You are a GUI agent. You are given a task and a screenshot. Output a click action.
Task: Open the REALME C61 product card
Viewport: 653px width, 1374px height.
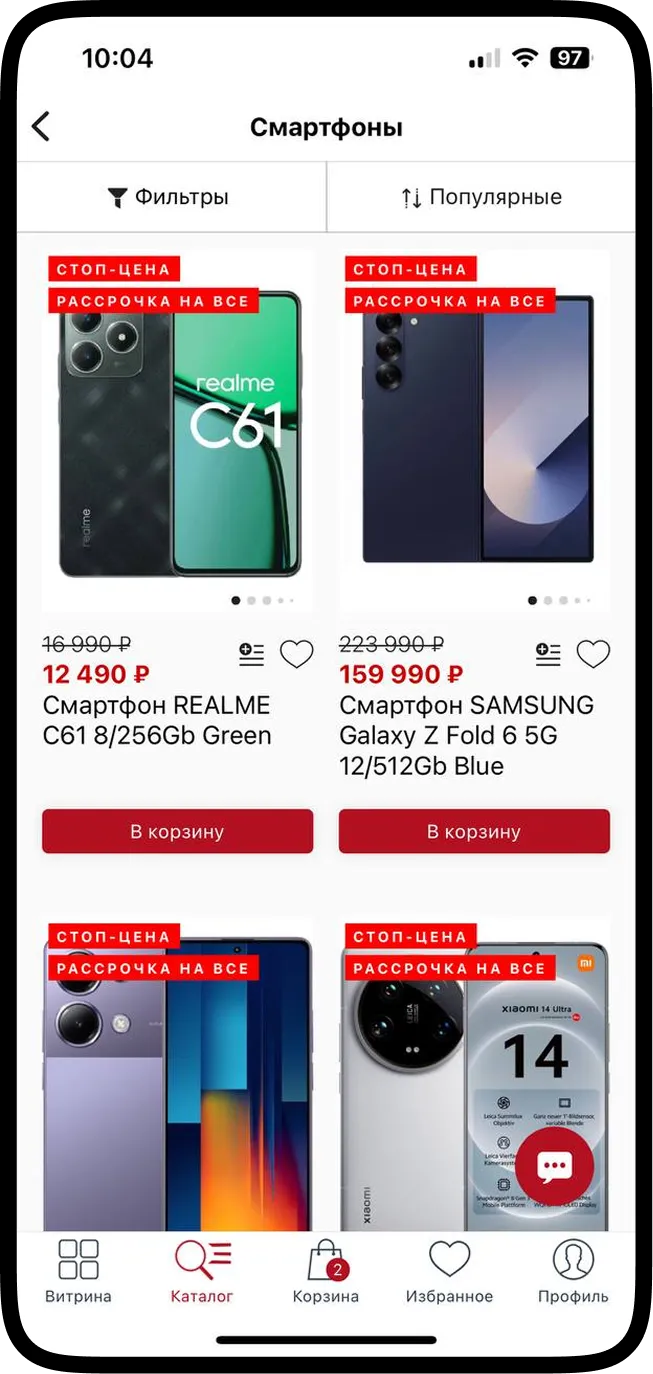click(178, 431)
